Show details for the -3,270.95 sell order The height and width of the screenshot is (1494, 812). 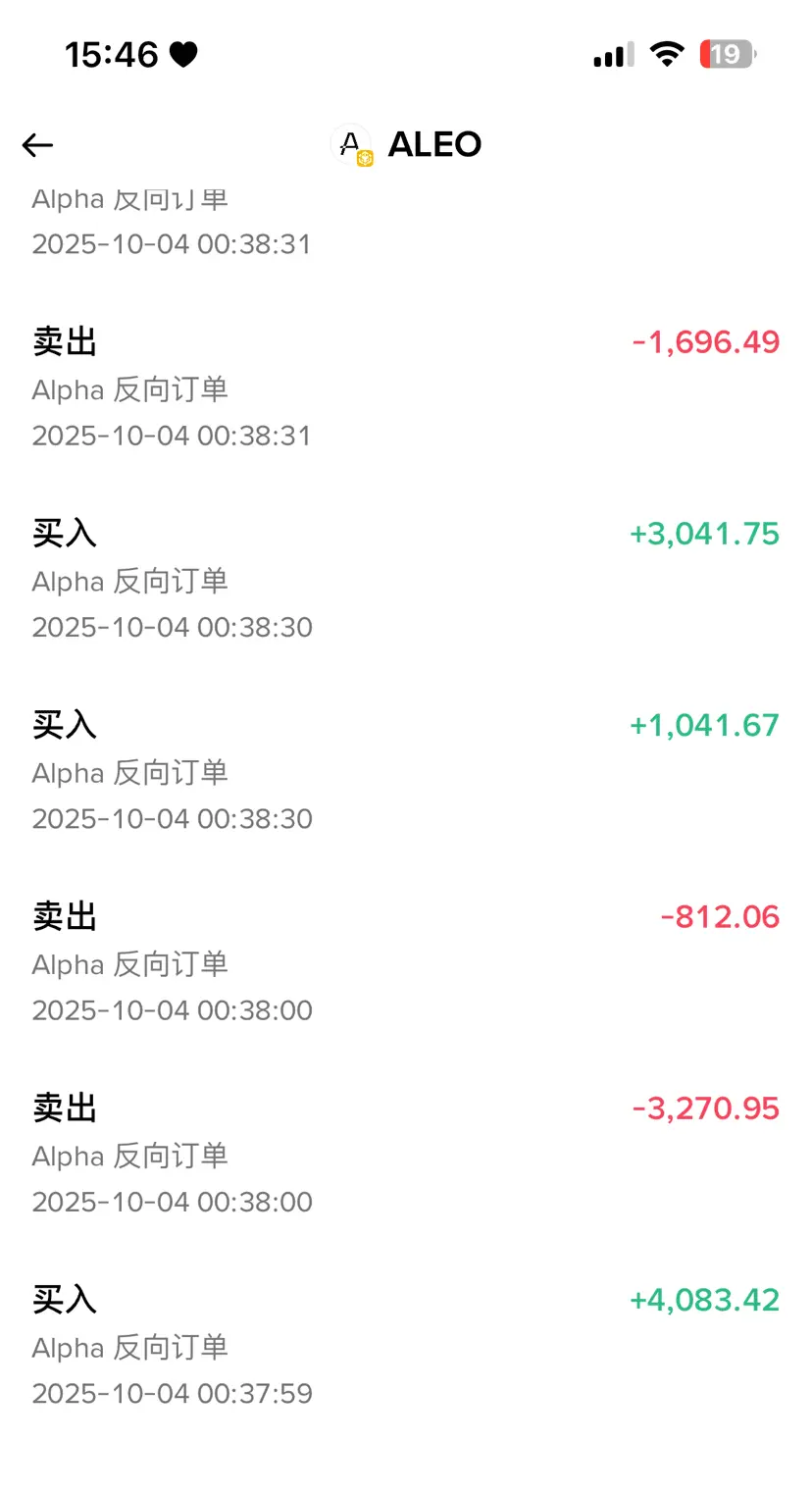(x=405, y=1154)
